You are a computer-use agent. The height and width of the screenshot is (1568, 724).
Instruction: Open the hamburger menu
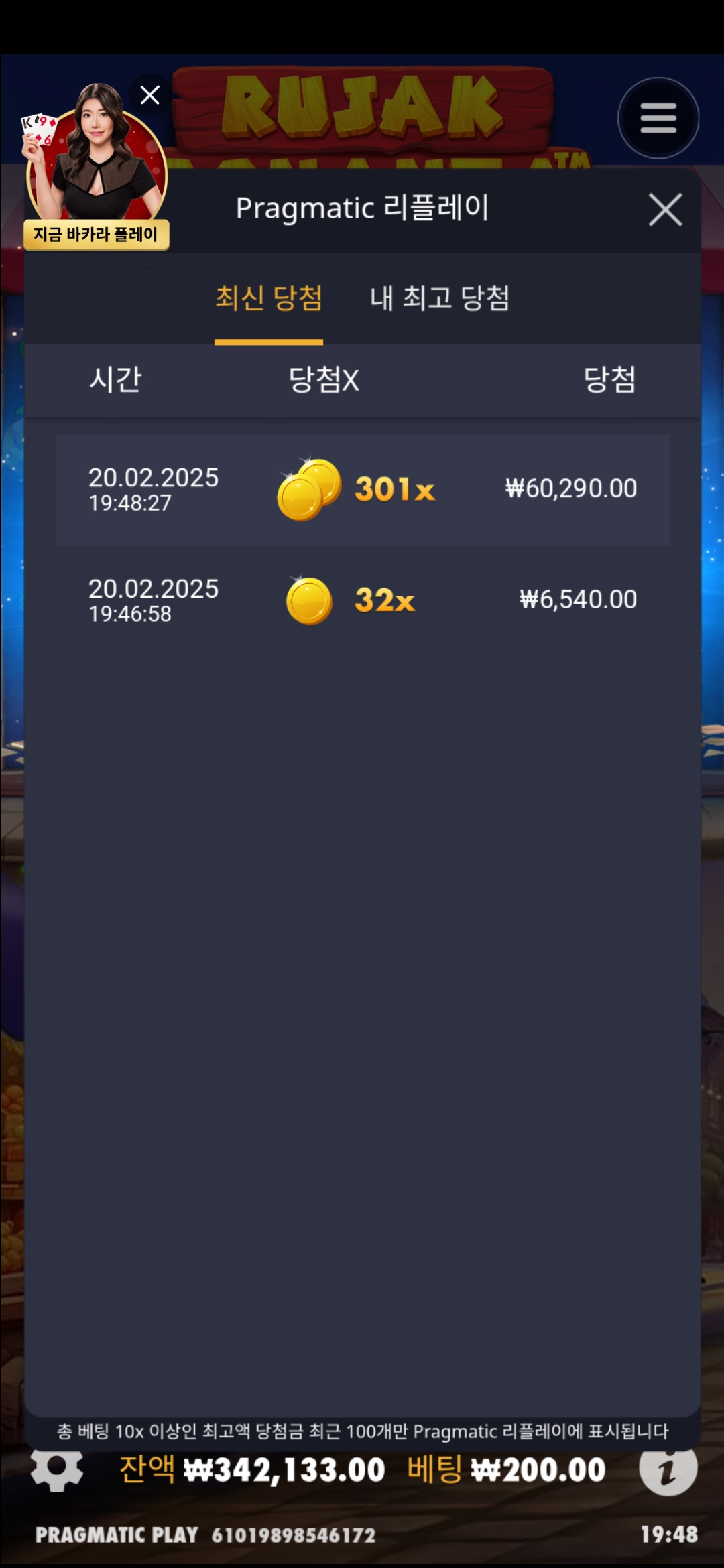click(658, 119)
